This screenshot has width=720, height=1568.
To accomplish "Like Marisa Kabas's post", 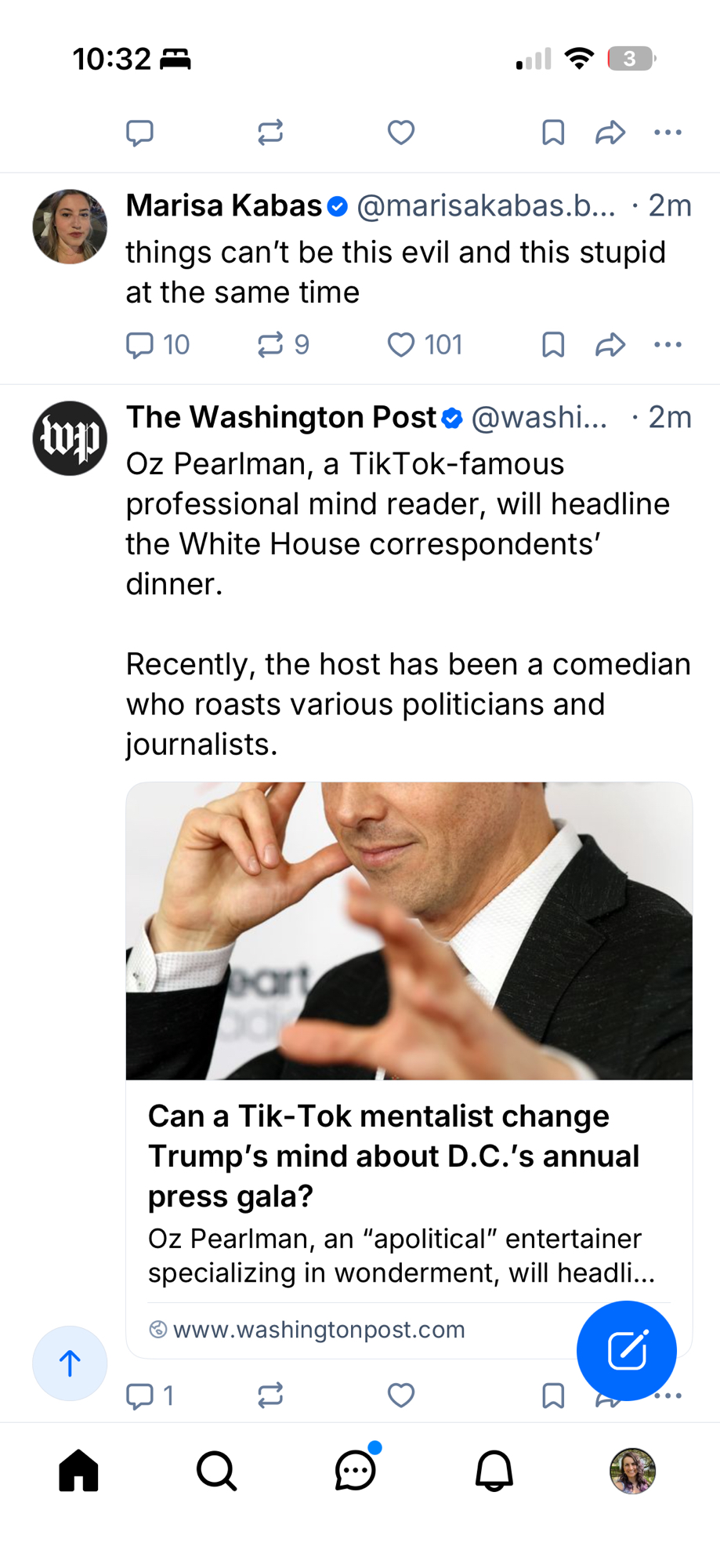I will (401, 345).
